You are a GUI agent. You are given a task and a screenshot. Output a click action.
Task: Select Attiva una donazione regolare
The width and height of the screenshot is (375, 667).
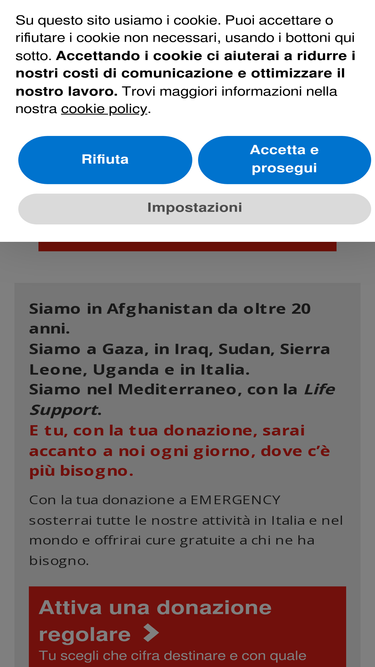tap(187, 626)
